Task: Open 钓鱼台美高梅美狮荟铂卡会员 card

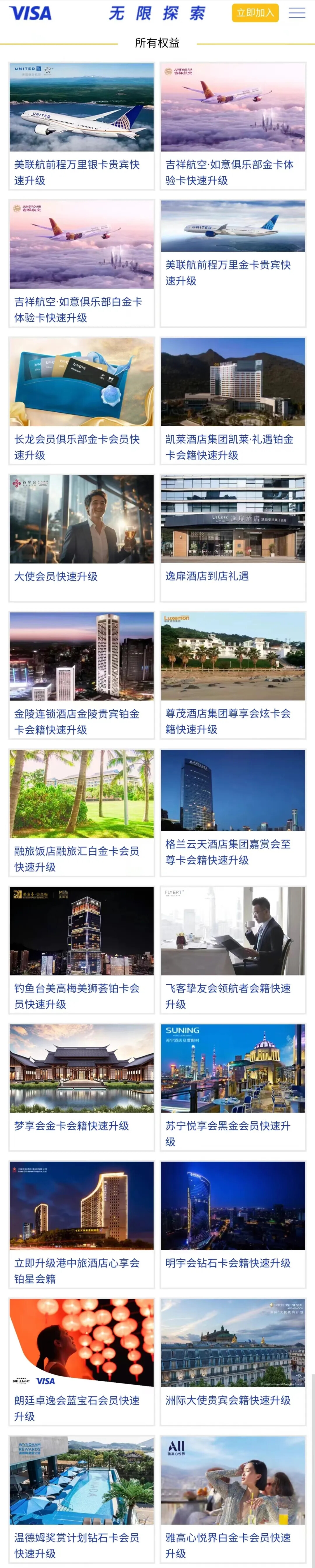Action: coord(82,950)
